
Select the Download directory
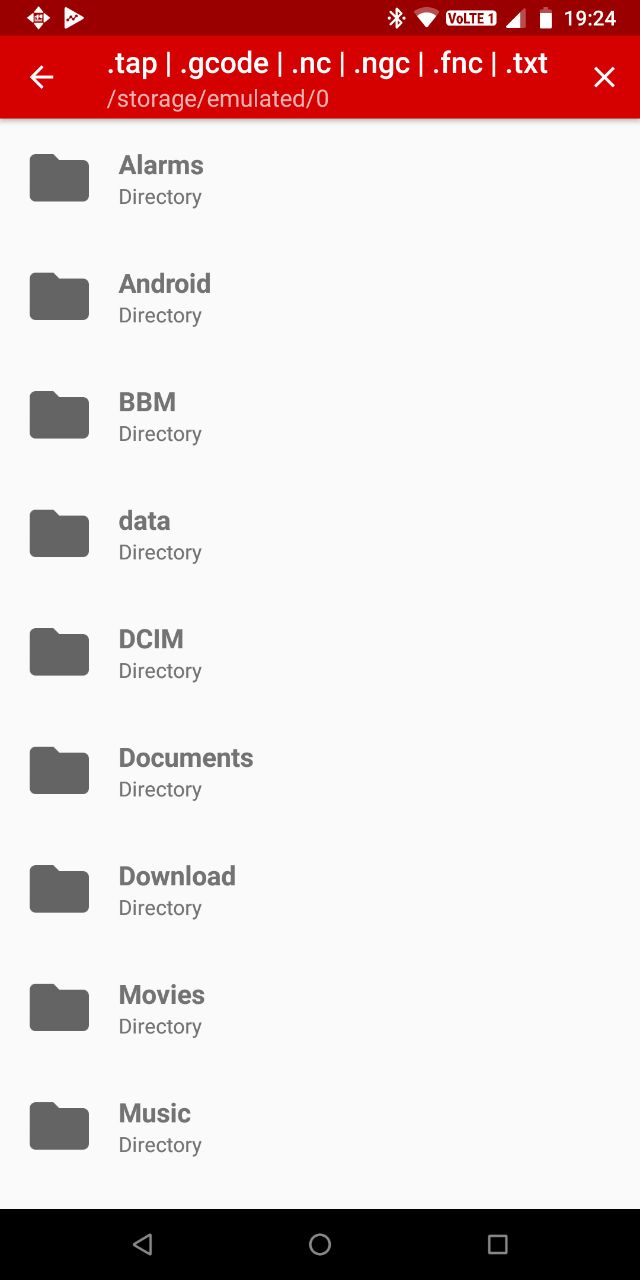320,890
